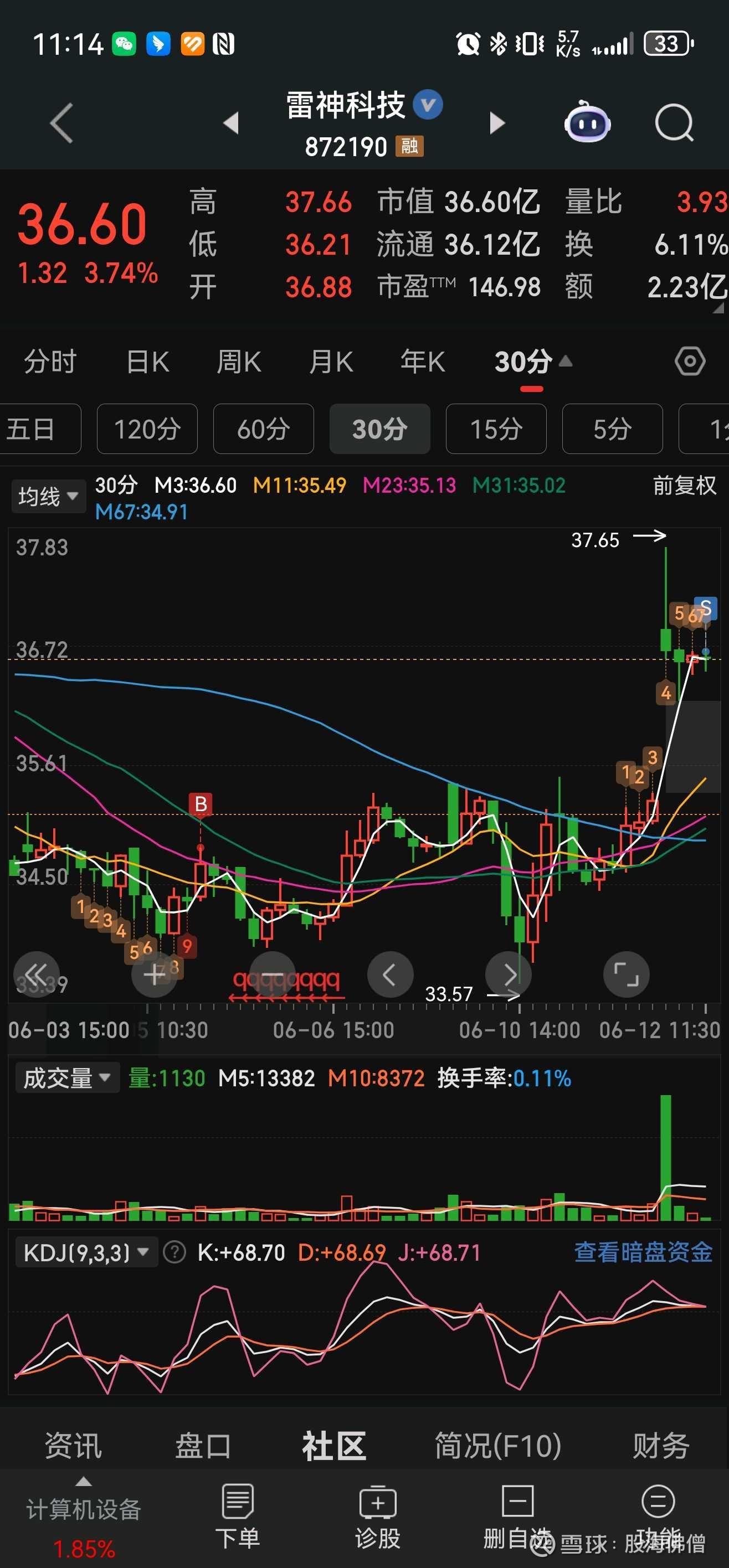The image size is (729, 1568).
Task: Switch to the previous stock with left triangle
Action: [x=231, y=123]
